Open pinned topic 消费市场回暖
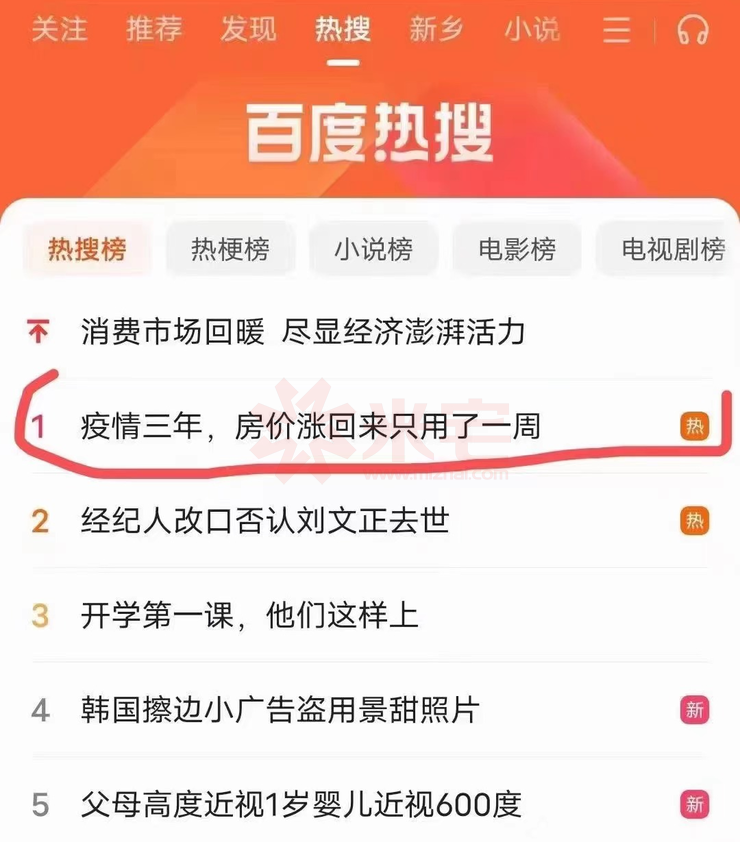This screenshot has height=842, width=740. (x=303, y=332)
